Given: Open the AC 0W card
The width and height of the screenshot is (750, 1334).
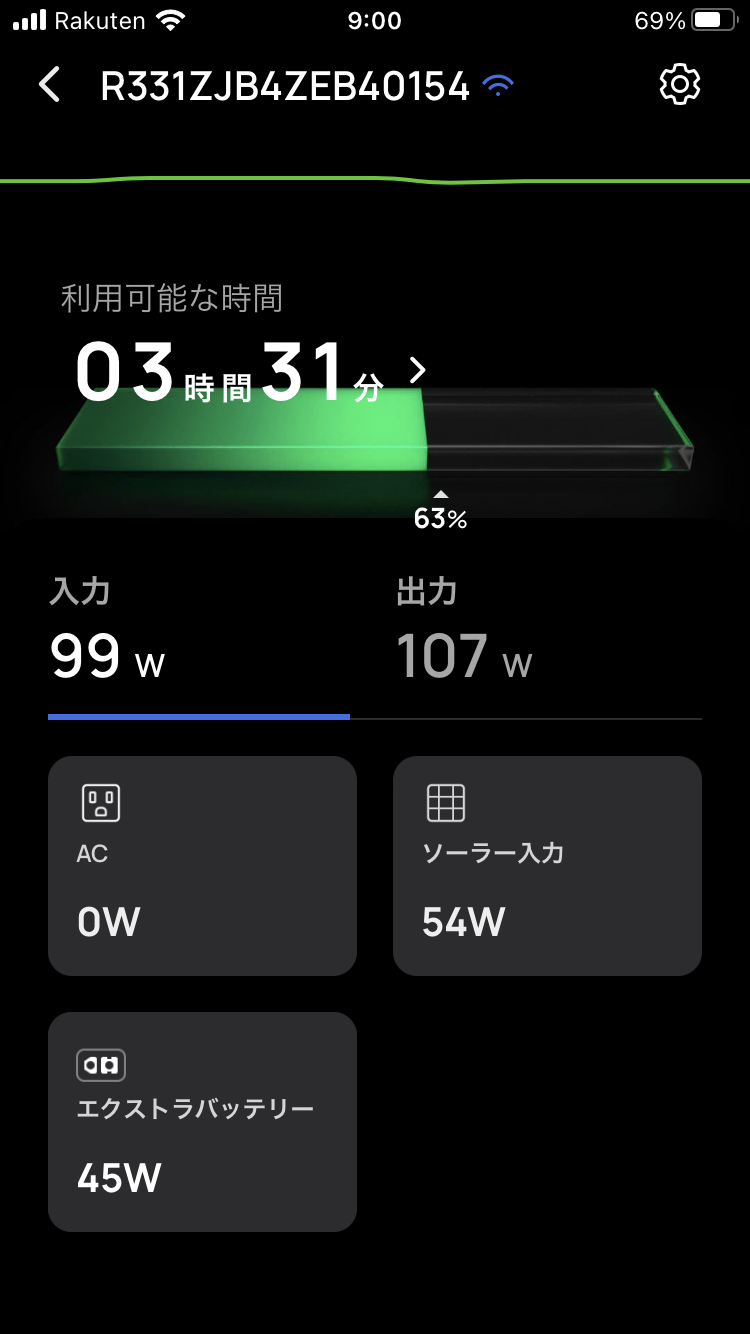Looking at the screenshot, I should tap(202, 866).
